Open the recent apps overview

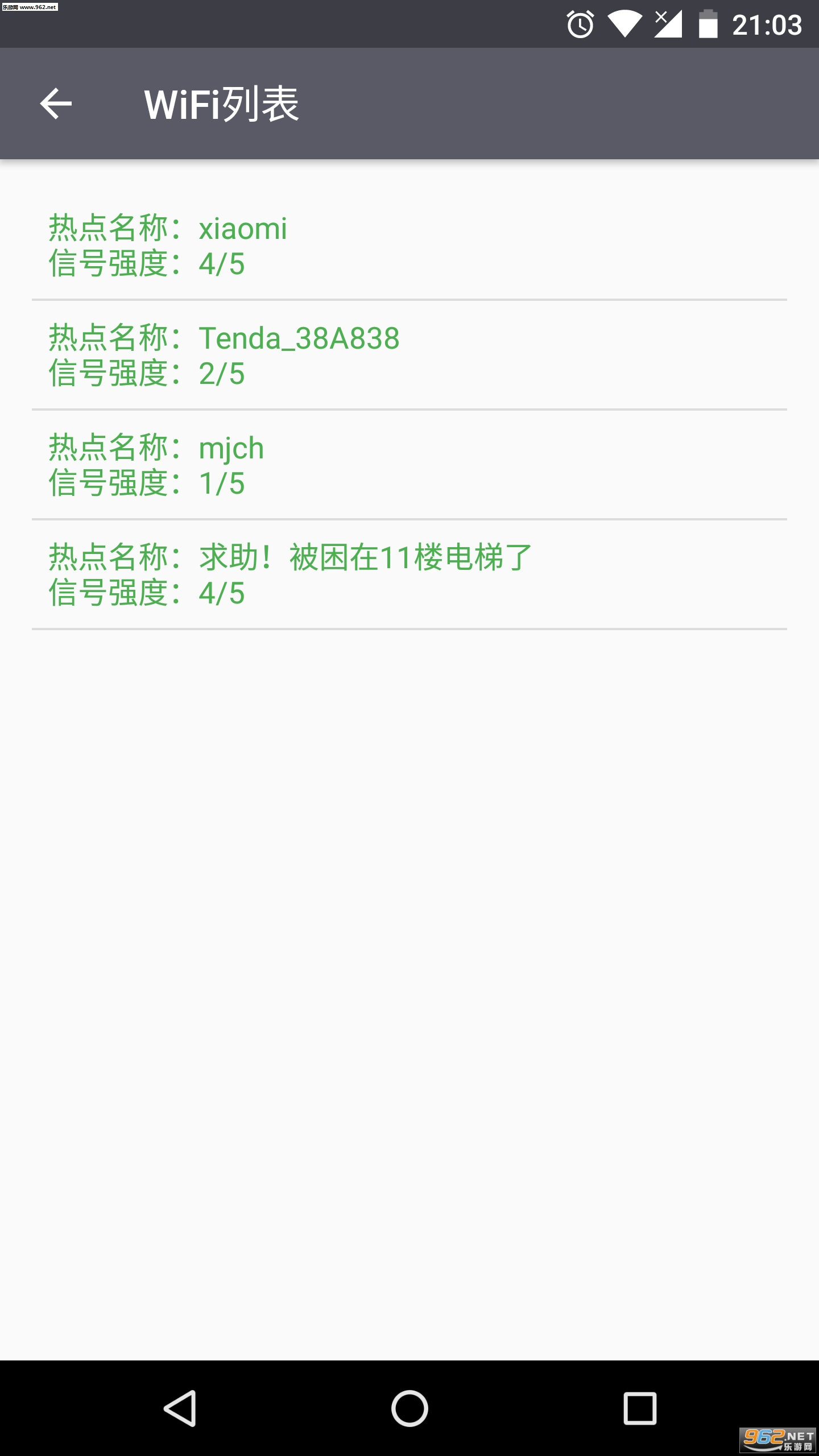click(x=640, y=1408)
